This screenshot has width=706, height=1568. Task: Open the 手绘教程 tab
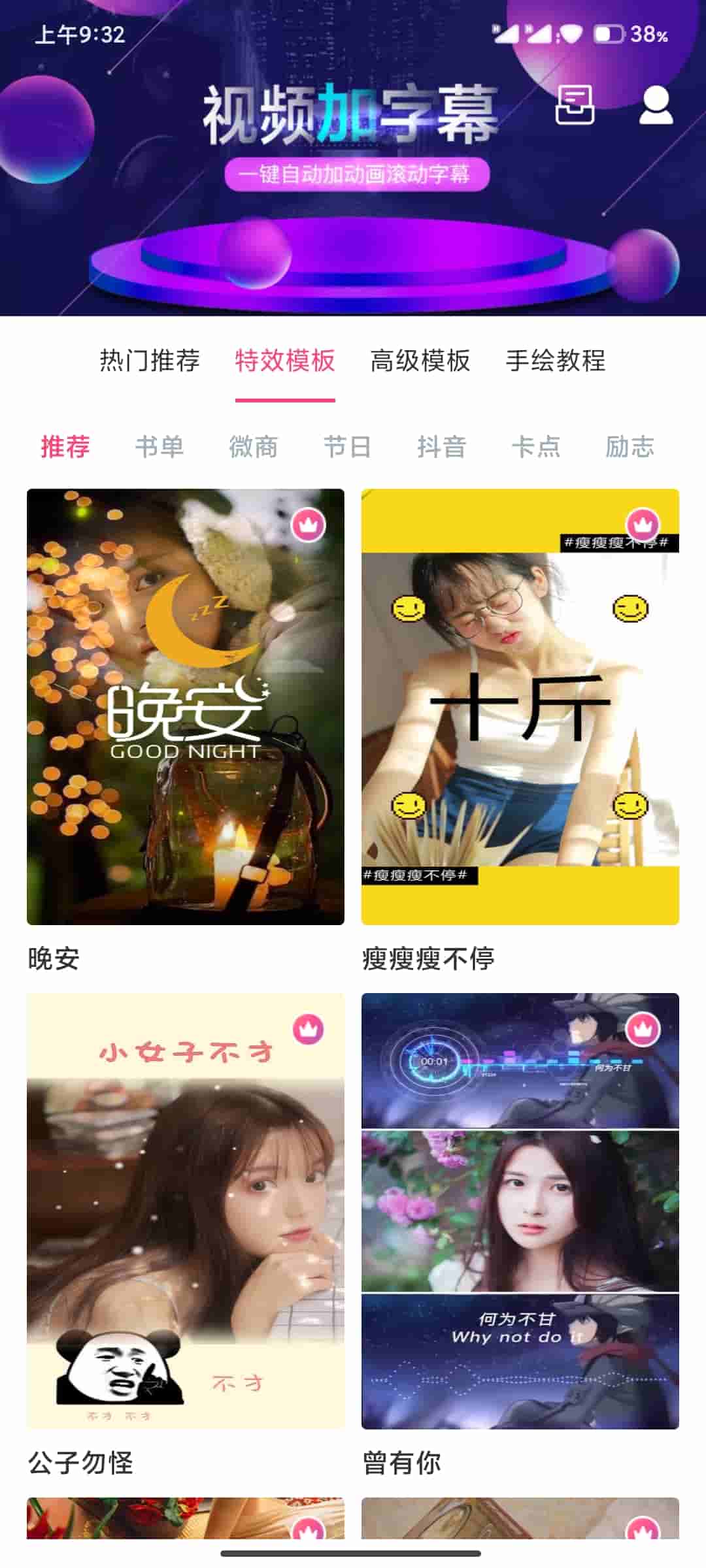click(556, 361)
